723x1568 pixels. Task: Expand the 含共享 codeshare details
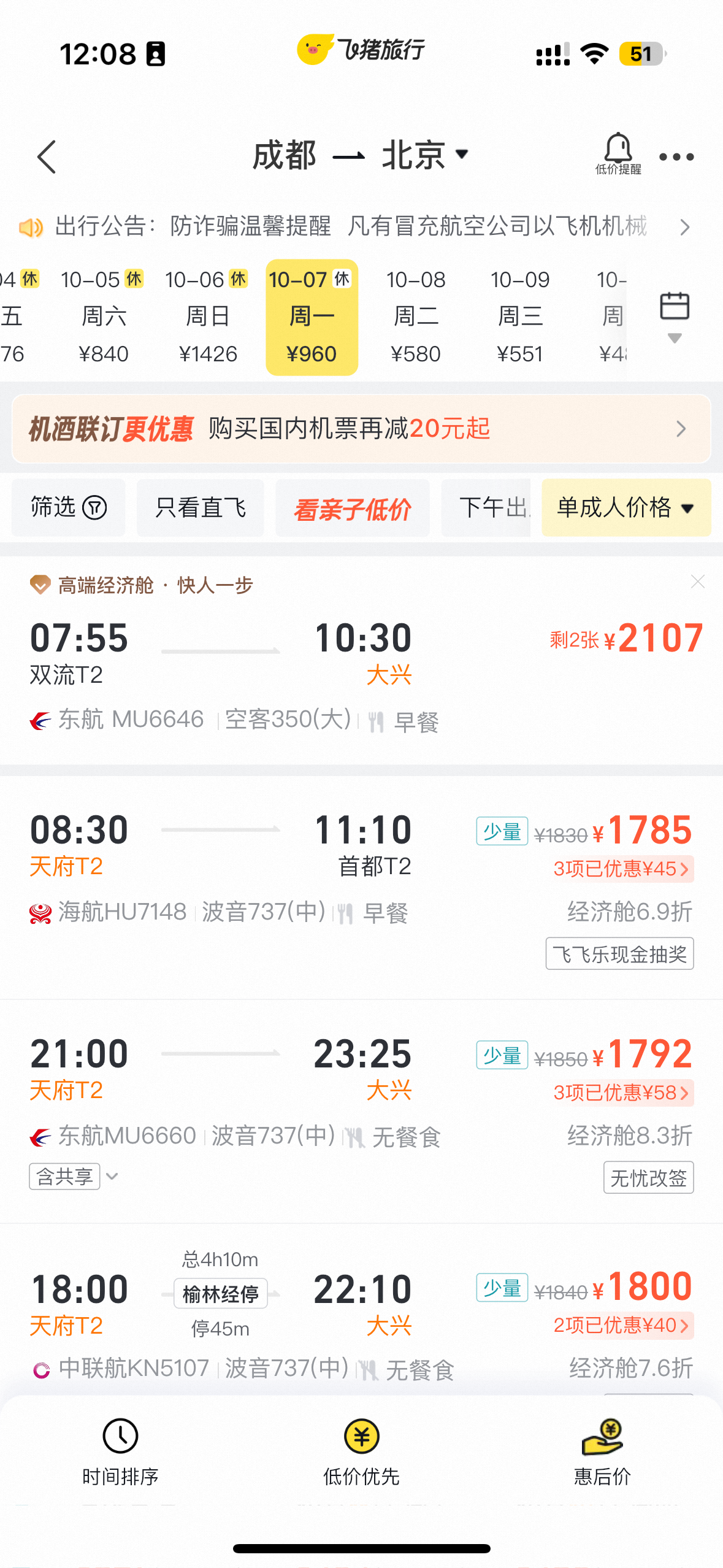coord(74,1177)
